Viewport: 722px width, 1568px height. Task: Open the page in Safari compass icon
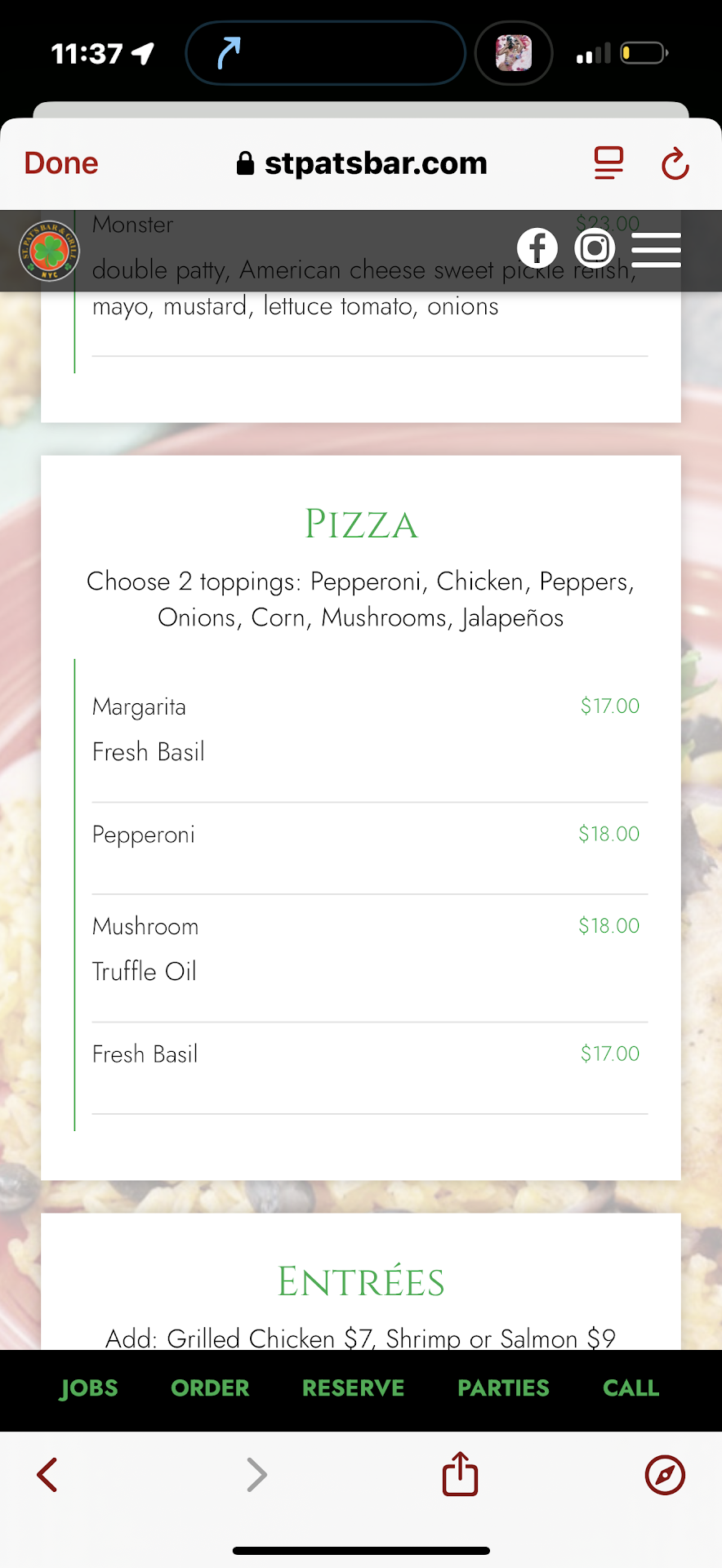click(x=665, y=1475)
